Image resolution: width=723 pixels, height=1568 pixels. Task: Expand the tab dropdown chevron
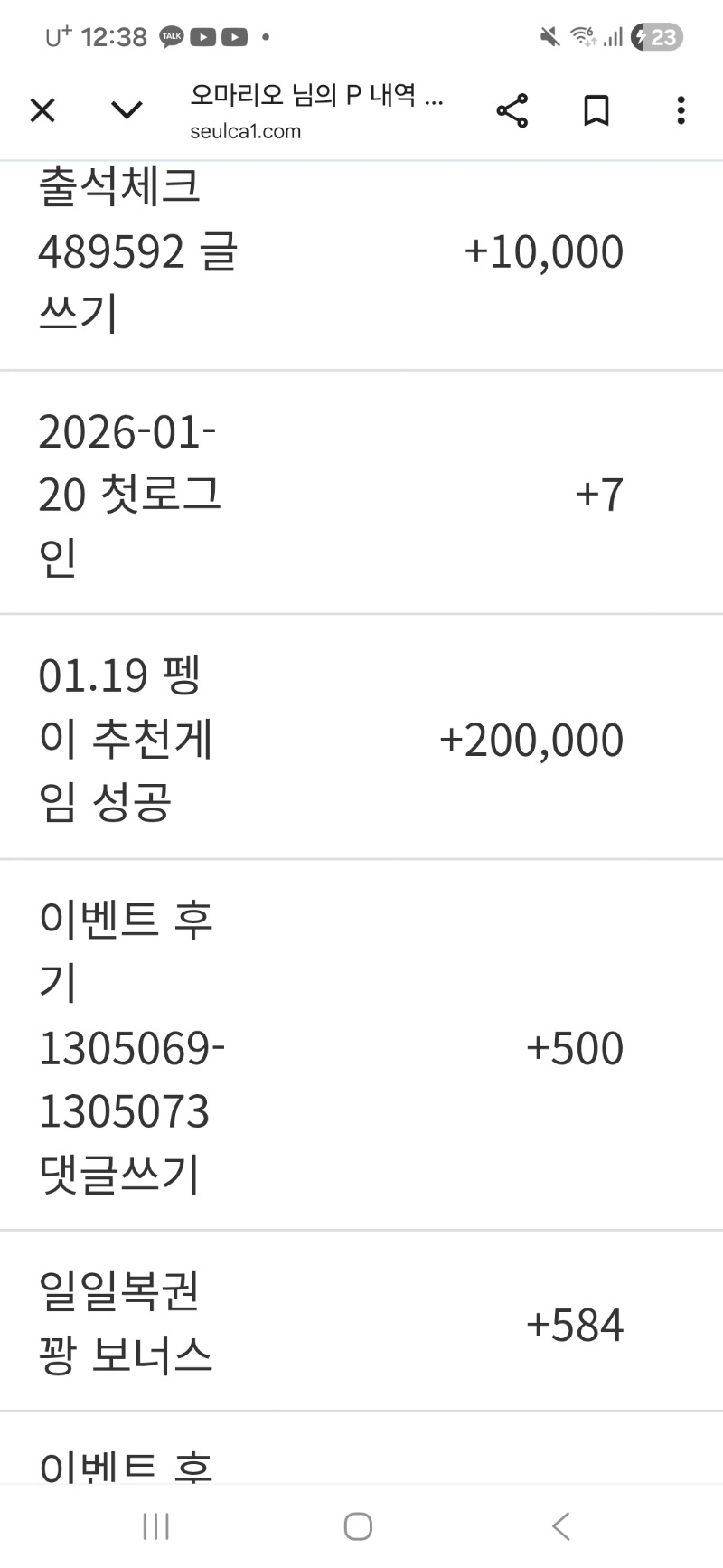(x=127, y=110)
